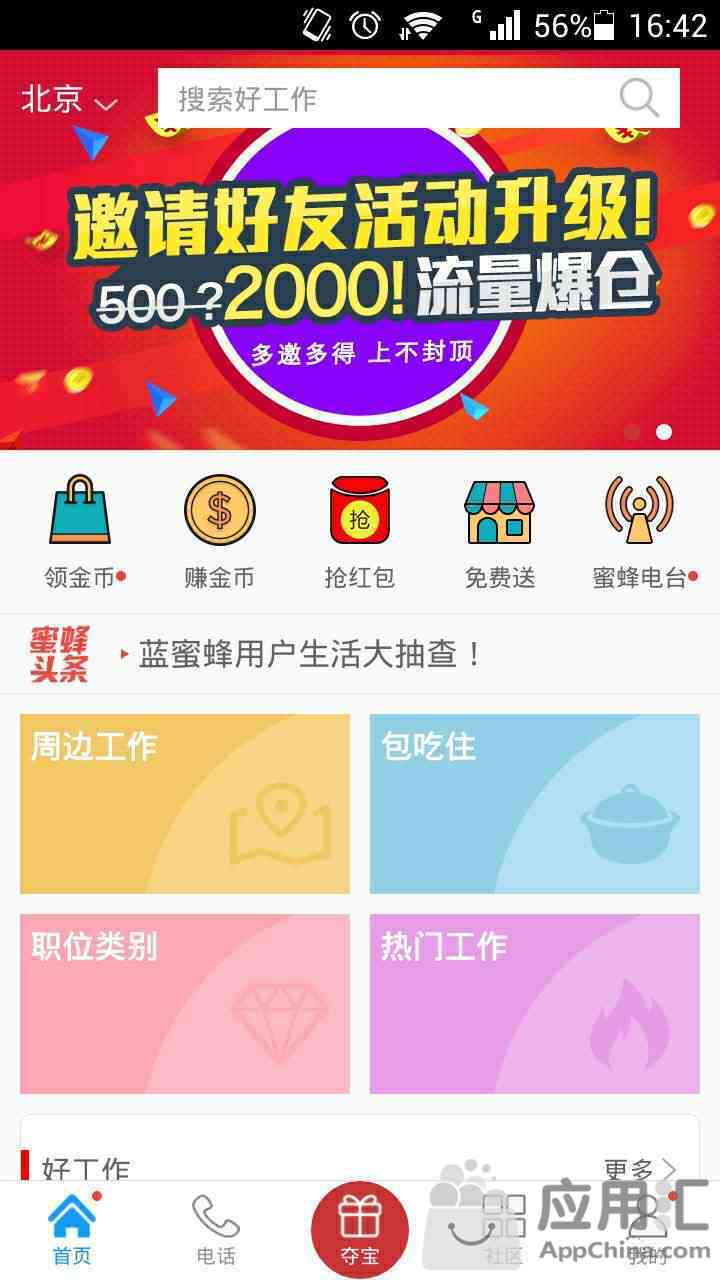Open the 周边工作 nearby jobs card
The image size is (720, 1280).
click(x=185, y=804)
